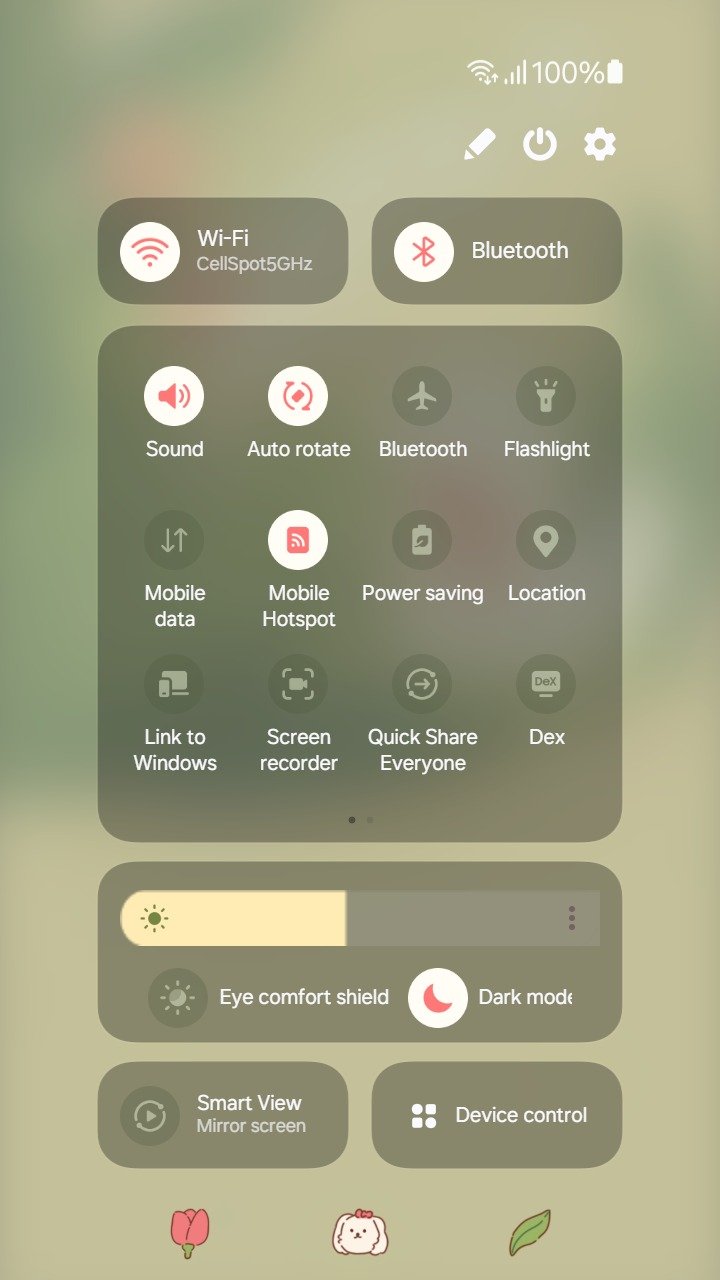Tap the airplane icon toggle
Viewport: 720px width, 1280px height.
[x=422, y=396]
